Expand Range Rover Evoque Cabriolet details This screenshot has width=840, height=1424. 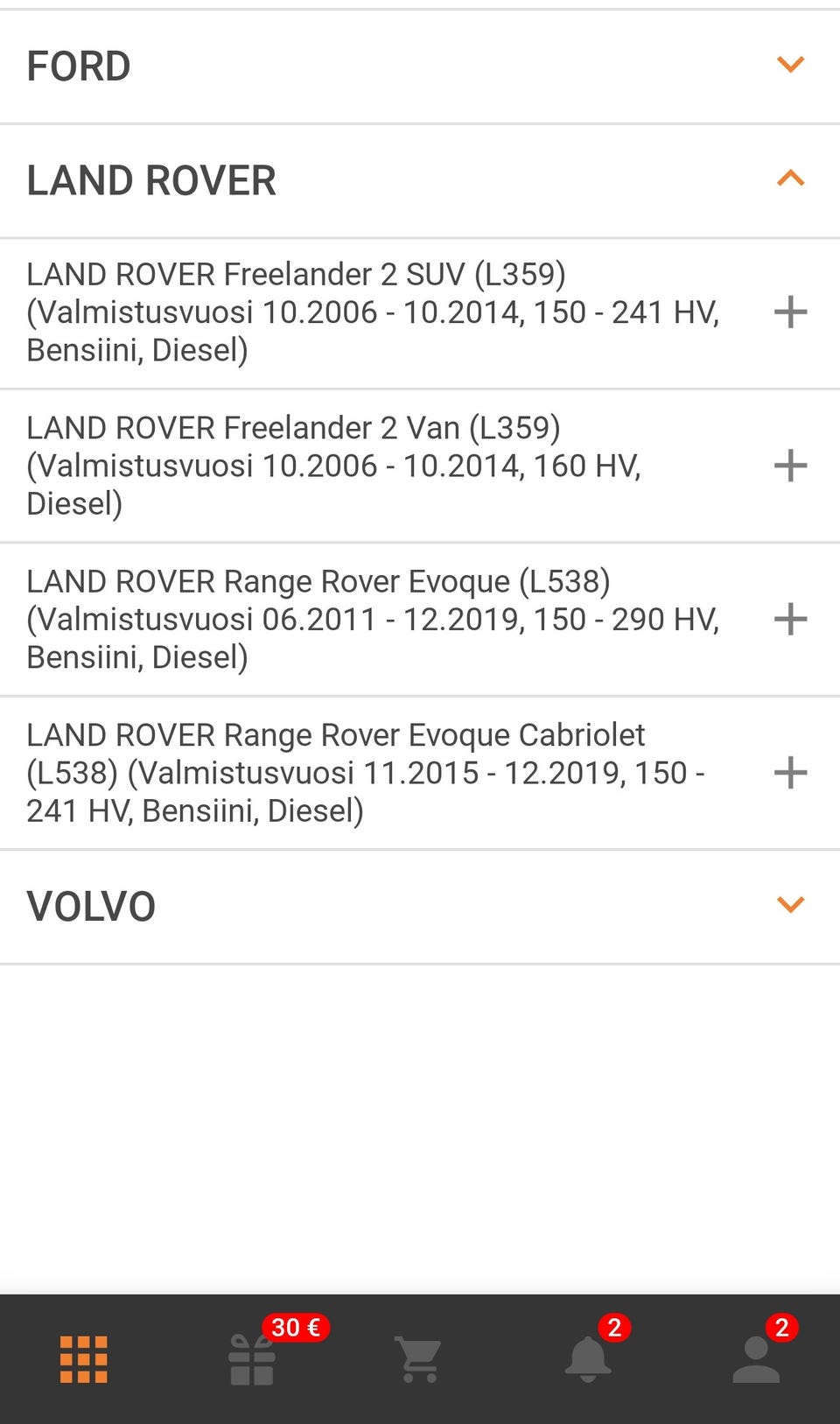click(x=790, y=773)
